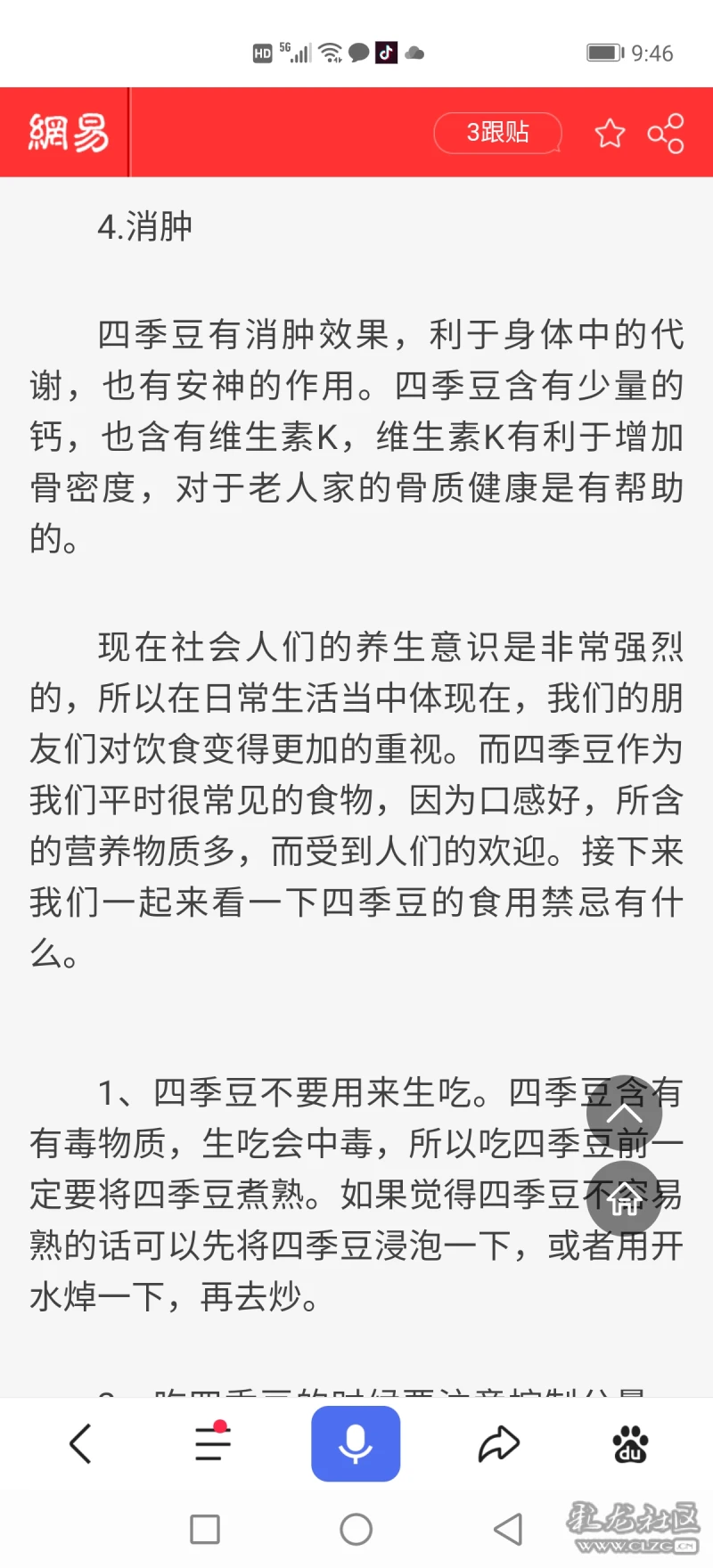The image size is (713, 1568).
Task: Open the 3跟贴 comments button
Action: point(497,133)
